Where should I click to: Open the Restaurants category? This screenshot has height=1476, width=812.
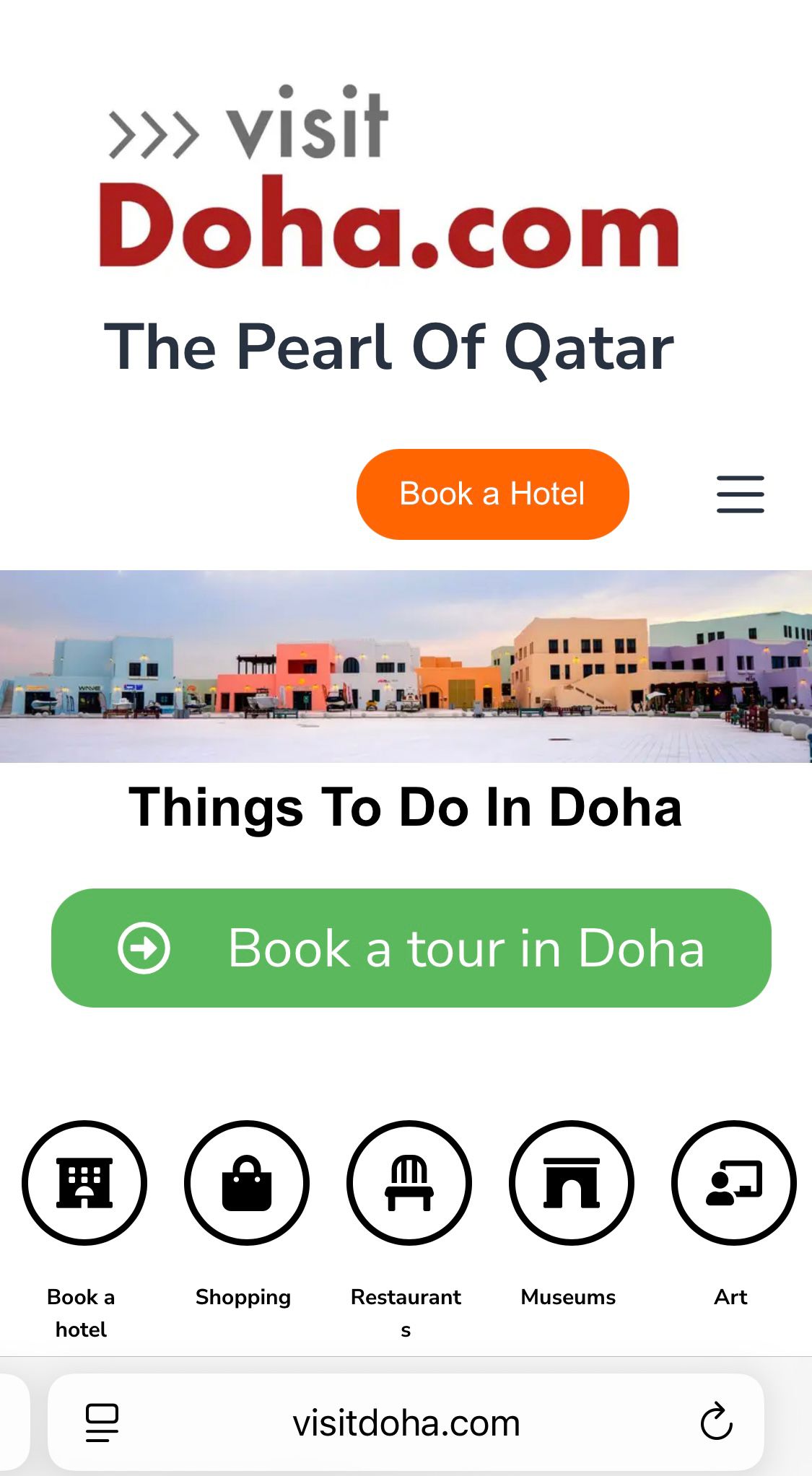click(x=409, y=1183)
